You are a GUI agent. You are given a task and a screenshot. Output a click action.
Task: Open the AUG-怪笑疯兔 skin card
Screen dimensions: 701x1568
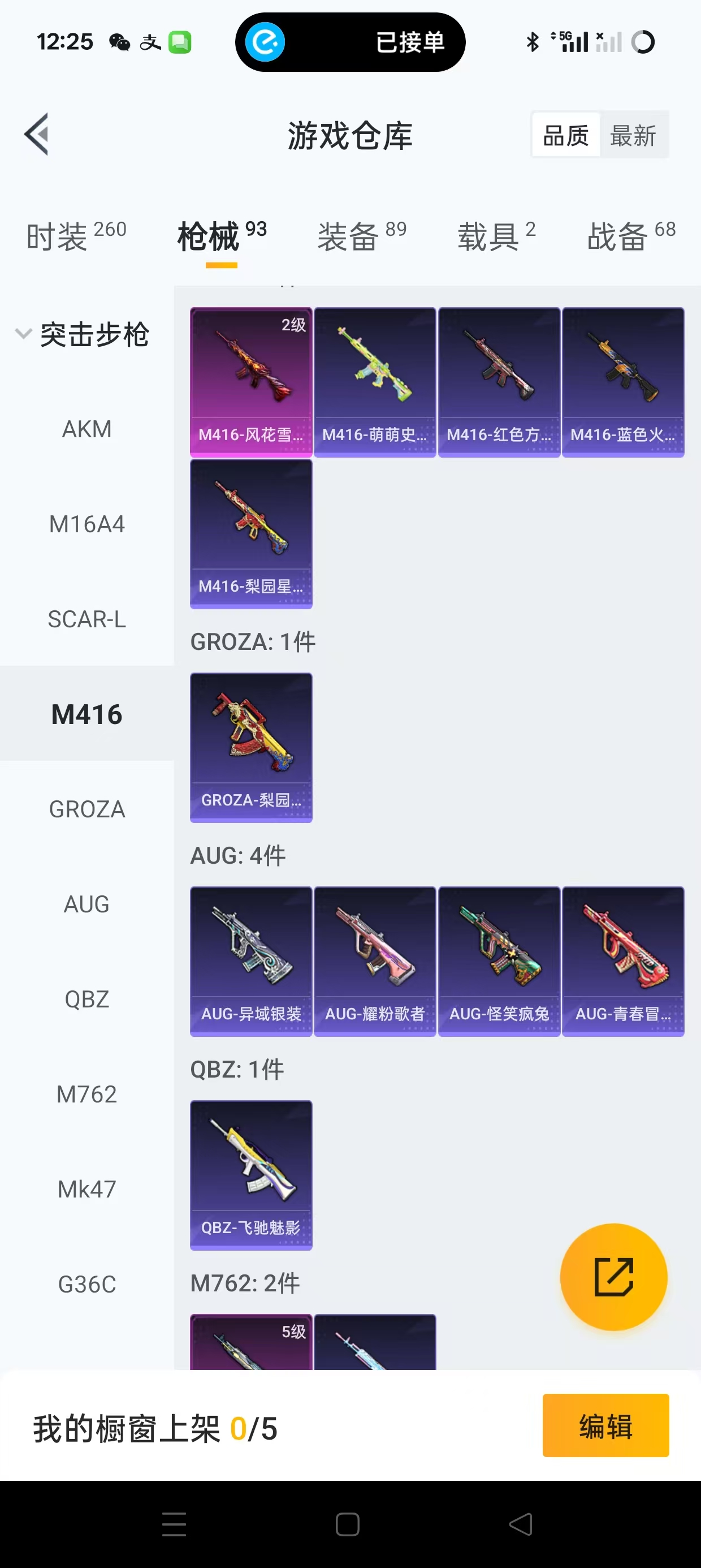[x=499, y=960]
